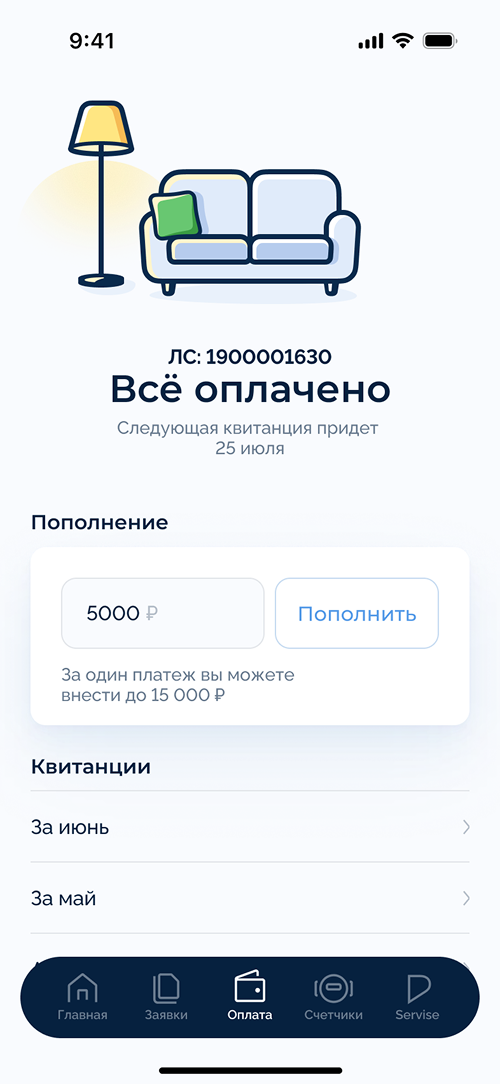Tap the 5000 ₽ amount field
This screenshot has width=500, height=1084.
click(163, 613)
